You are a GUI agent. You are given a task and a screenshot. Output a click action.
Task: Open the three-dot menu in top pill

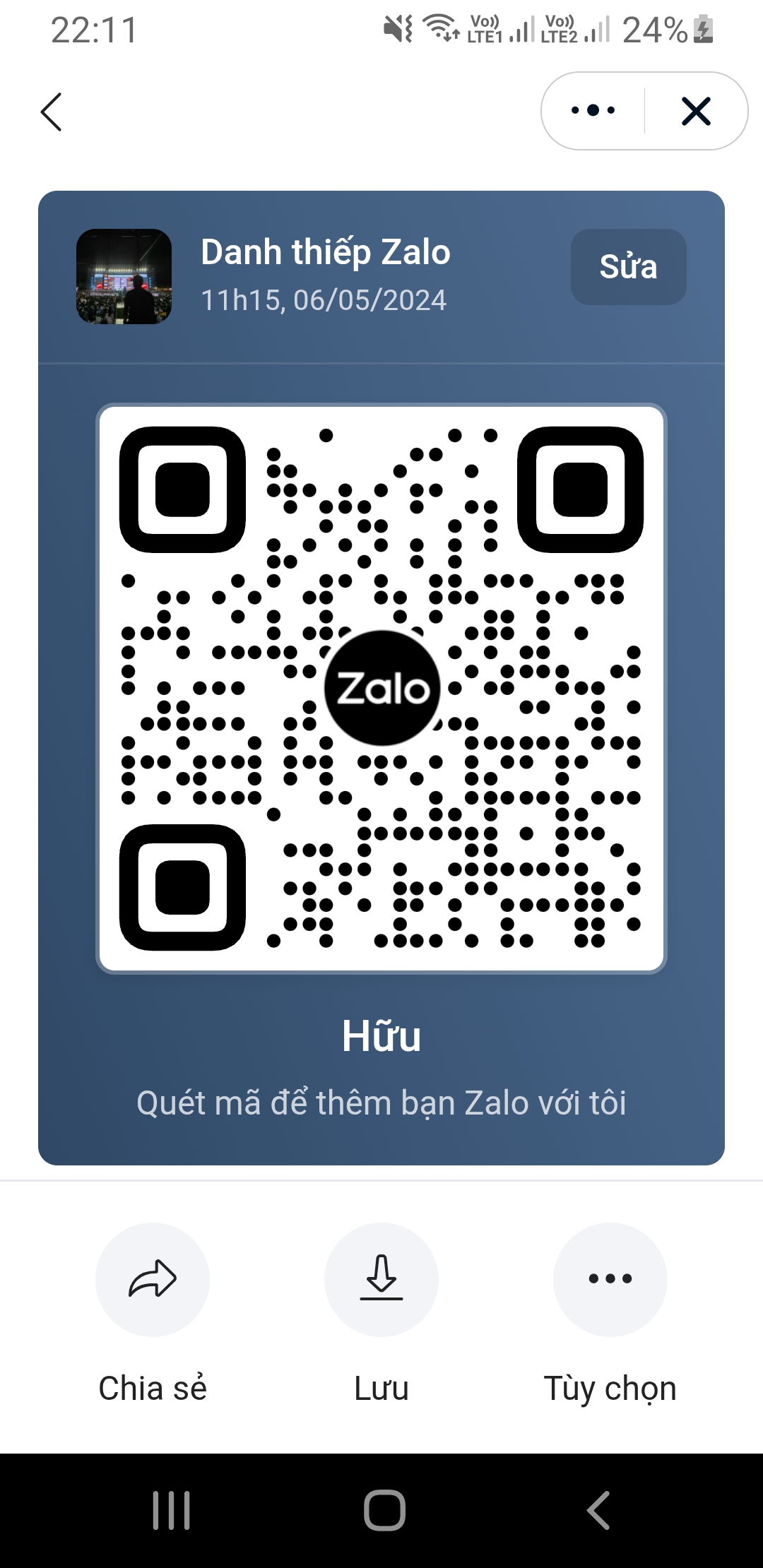tap(593, 110)
